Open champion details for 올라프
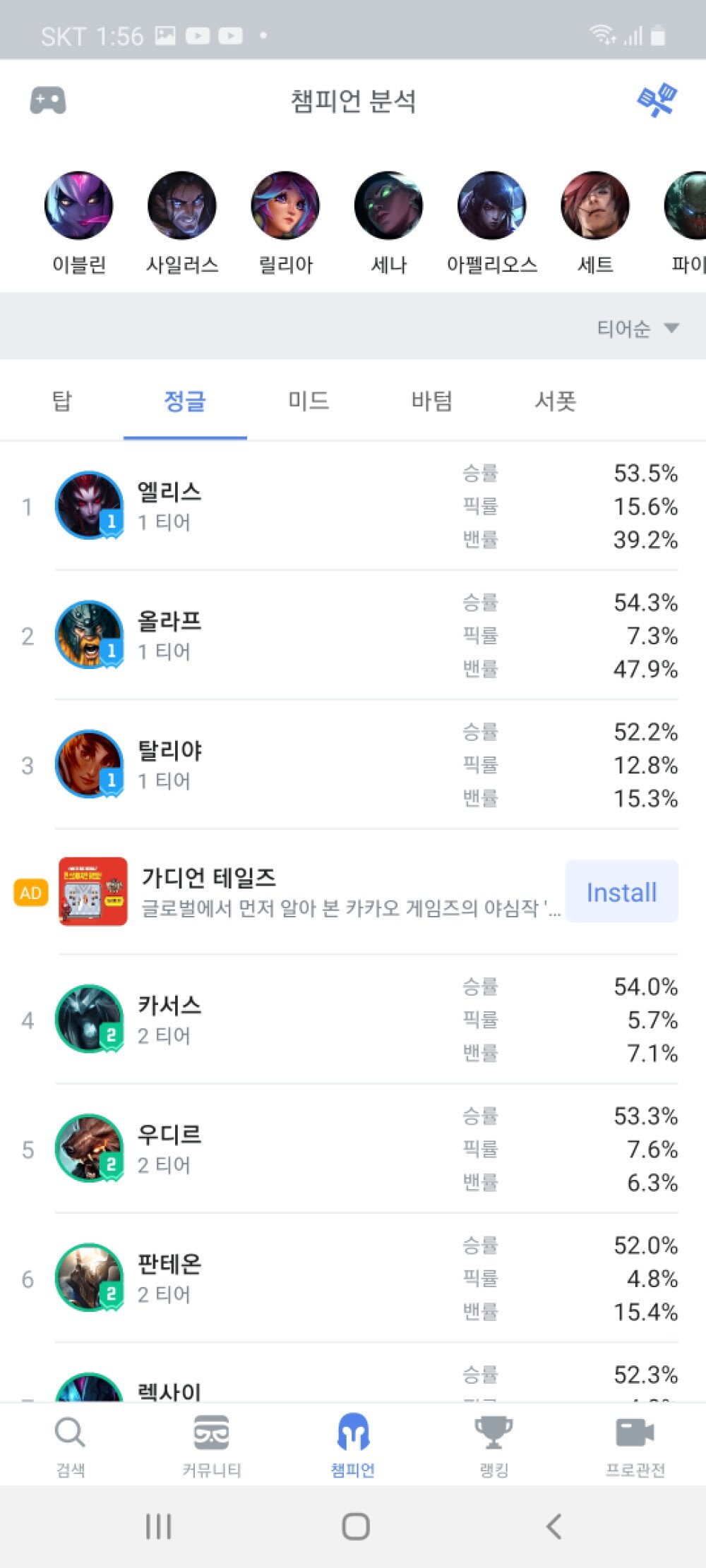The image size is (706, 1568). [353, 635]
